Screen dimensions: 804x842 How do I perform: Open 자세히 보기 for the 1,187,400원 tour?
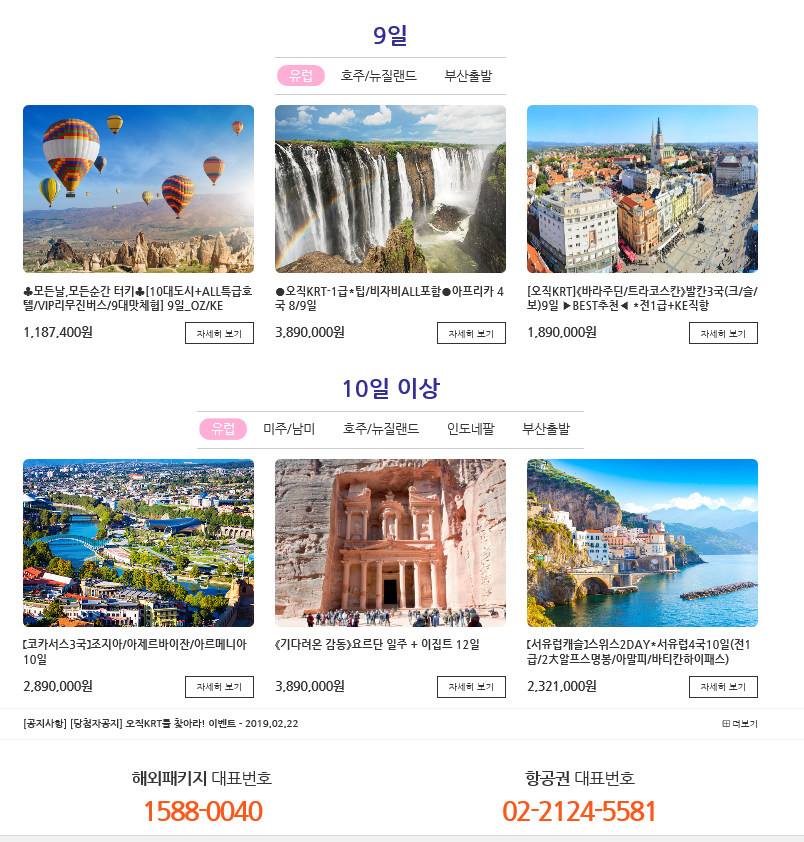[x=219, y=333]
